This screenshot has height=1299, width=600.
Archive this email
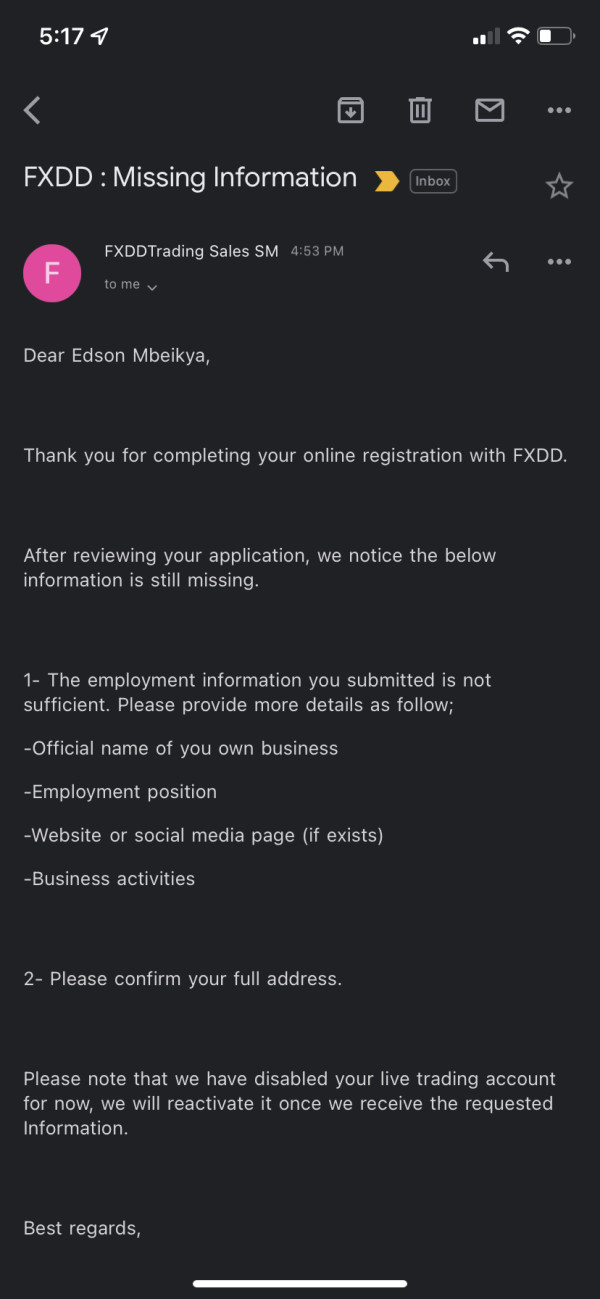[350, 110]
